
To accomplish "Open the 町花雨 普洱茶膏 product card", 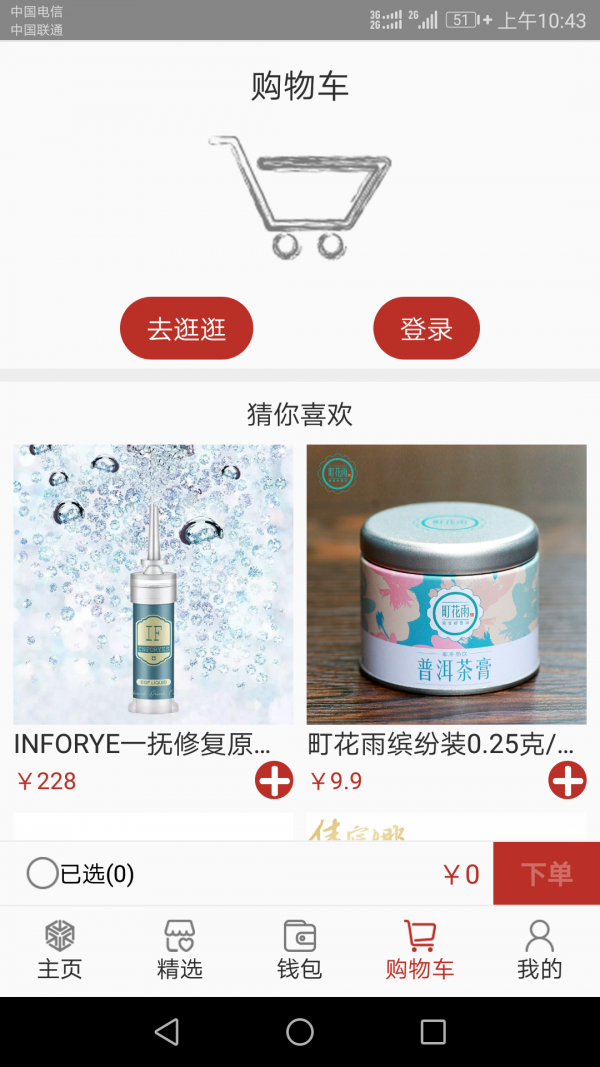I will coord(446,584).
